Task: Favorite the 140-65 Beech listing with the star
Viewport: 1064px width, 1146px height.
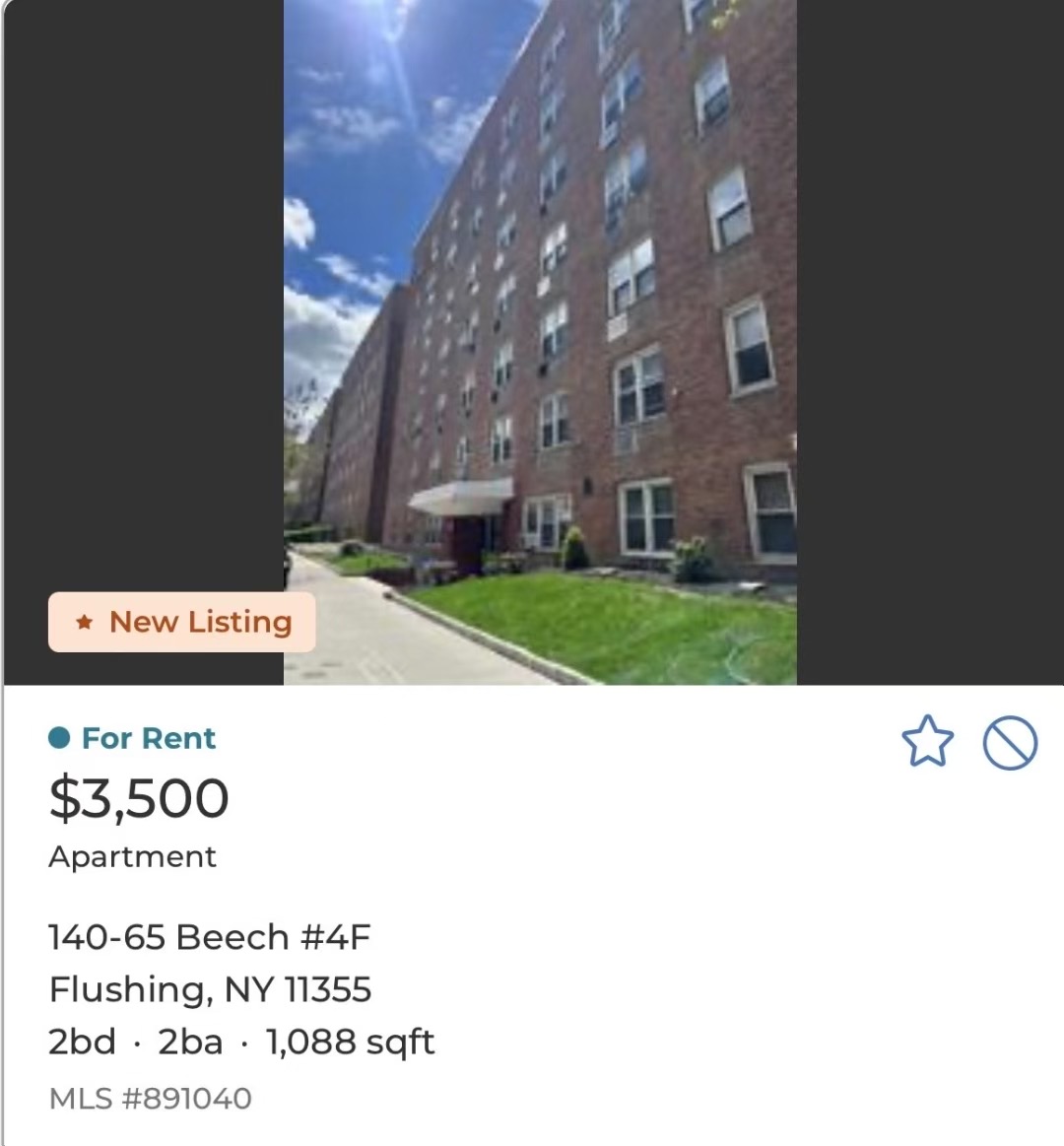Action: pos(927,742)
